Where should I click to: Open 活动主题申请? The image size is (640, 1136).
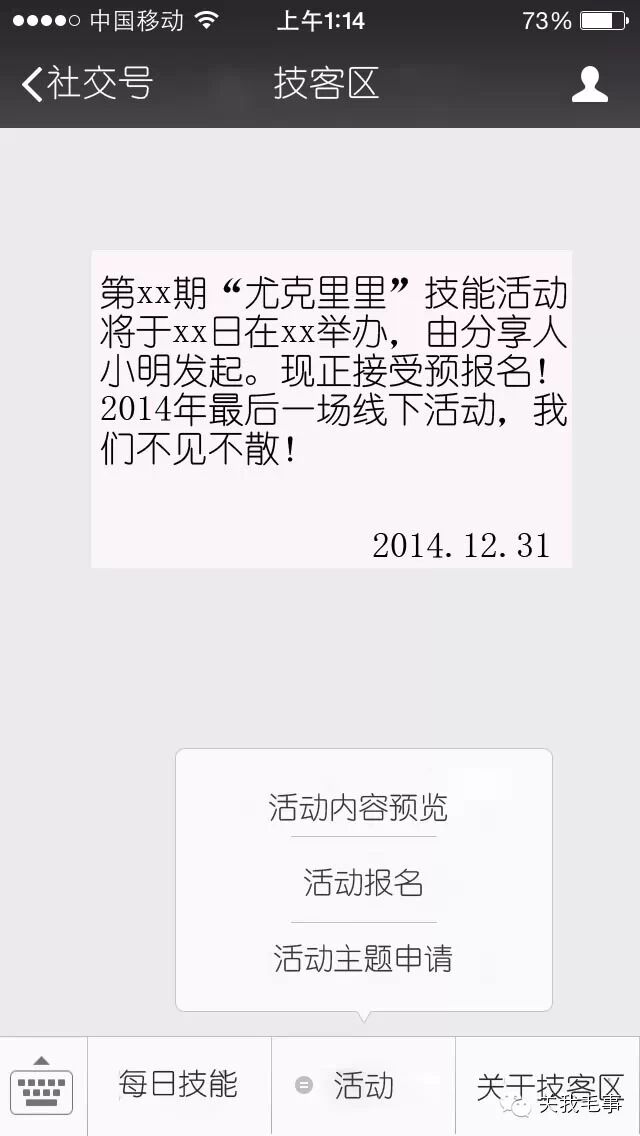tap(363, 958)
